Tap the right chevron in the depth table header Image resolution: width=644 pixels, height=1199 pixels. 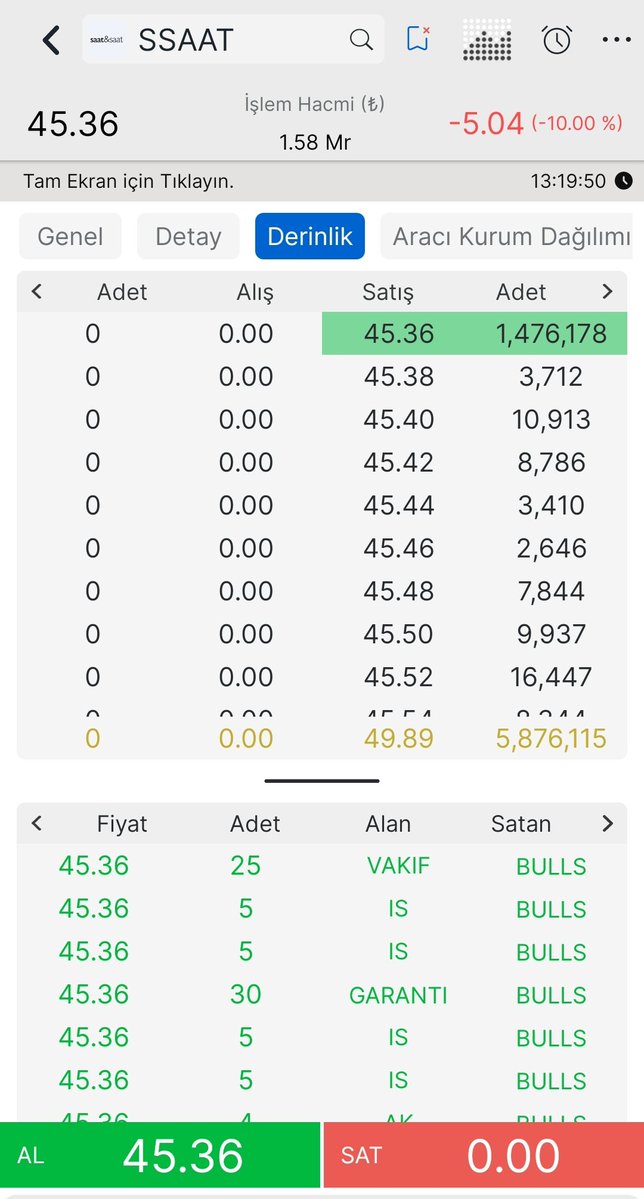[x=607, y=291]
